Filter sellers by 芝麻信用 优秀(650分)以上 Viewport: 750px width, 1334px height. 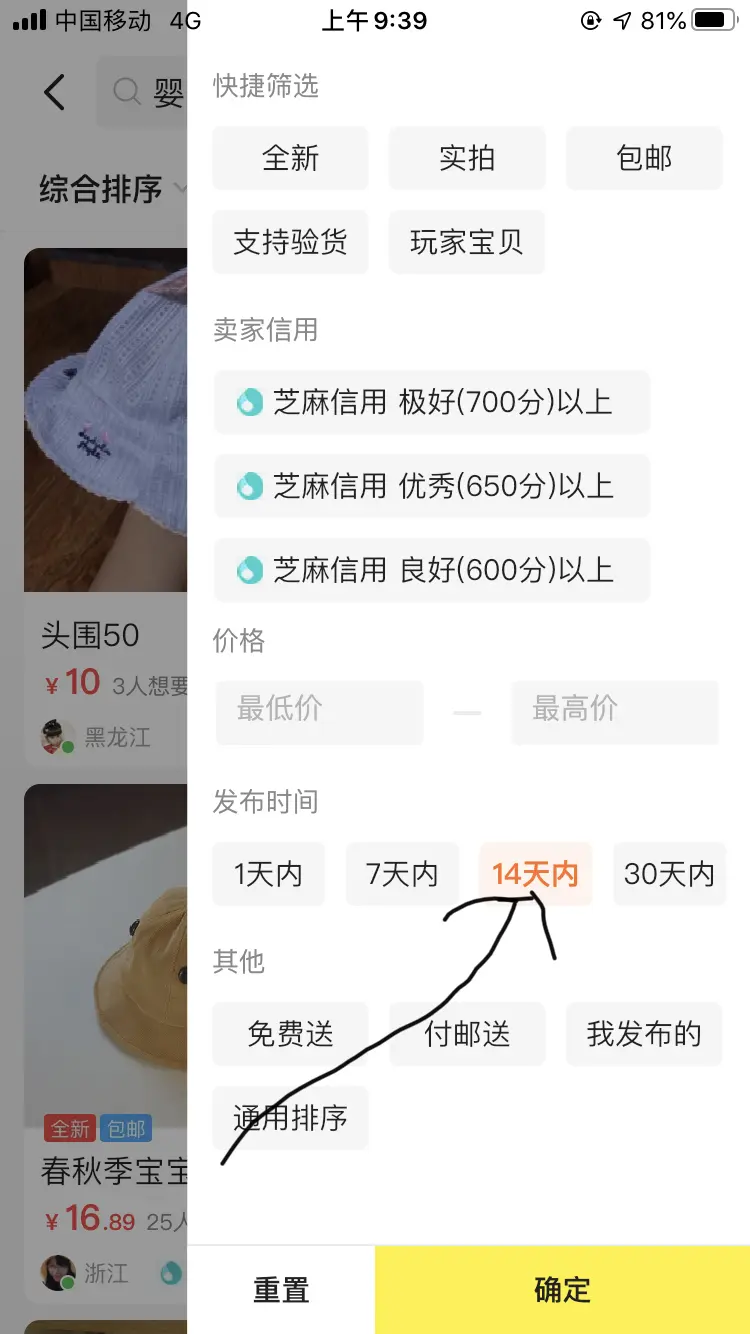coord(432,486)
